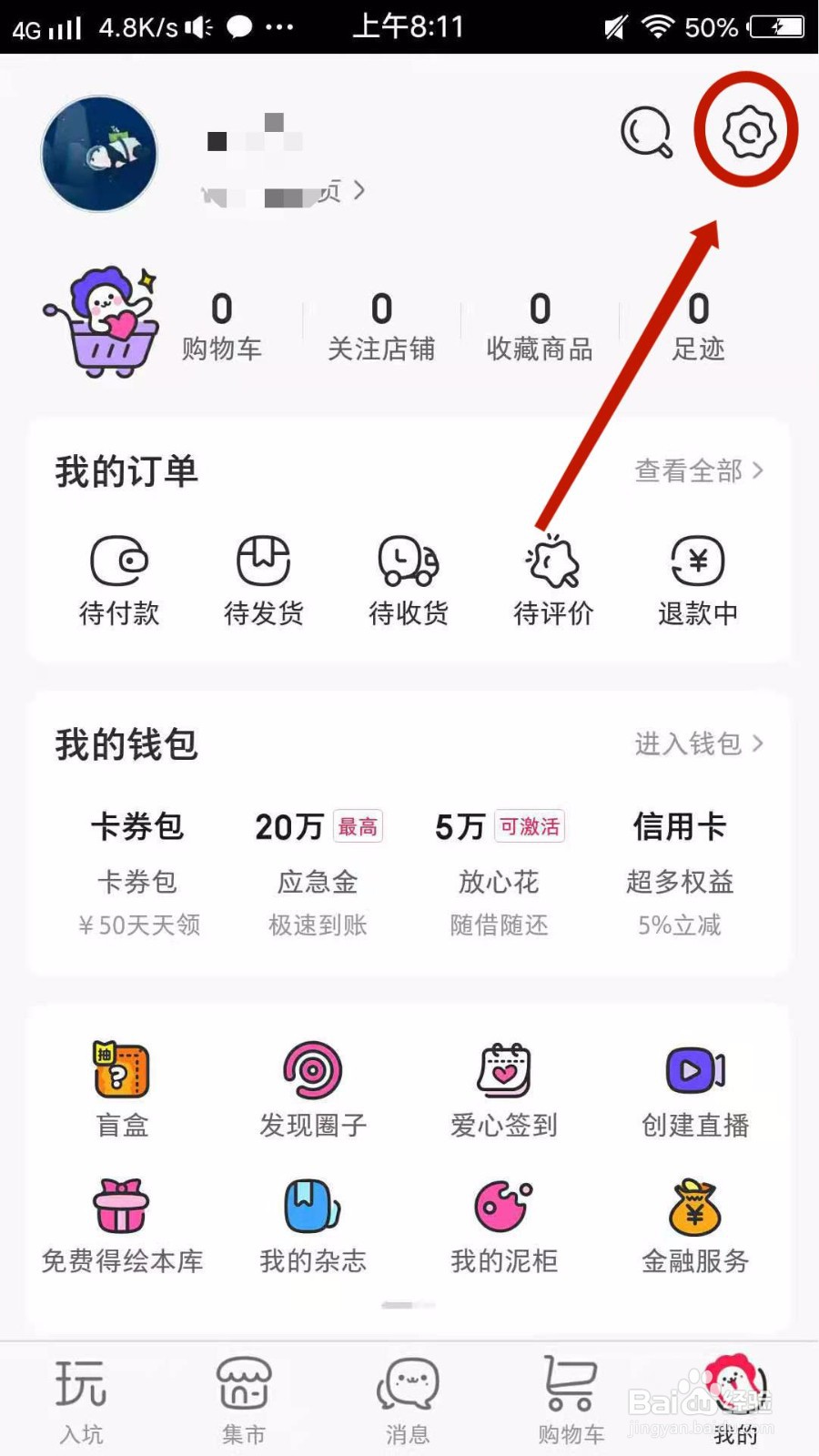Open 退款中 refund progress

pos(696,578)
